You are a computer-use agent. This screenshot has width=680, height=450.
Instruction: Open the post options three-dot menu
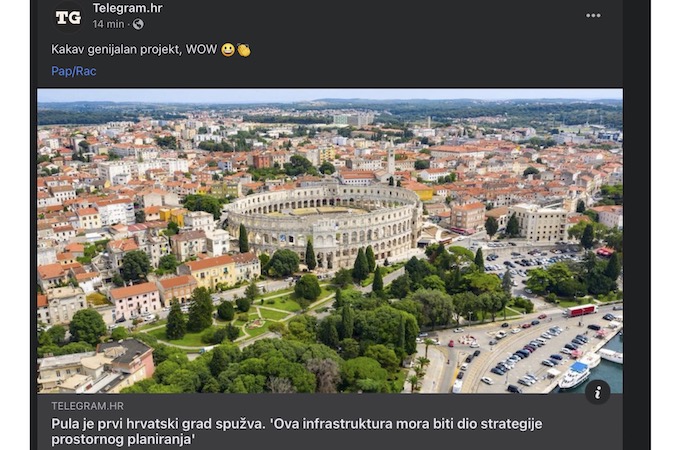[x=593, y=15]
